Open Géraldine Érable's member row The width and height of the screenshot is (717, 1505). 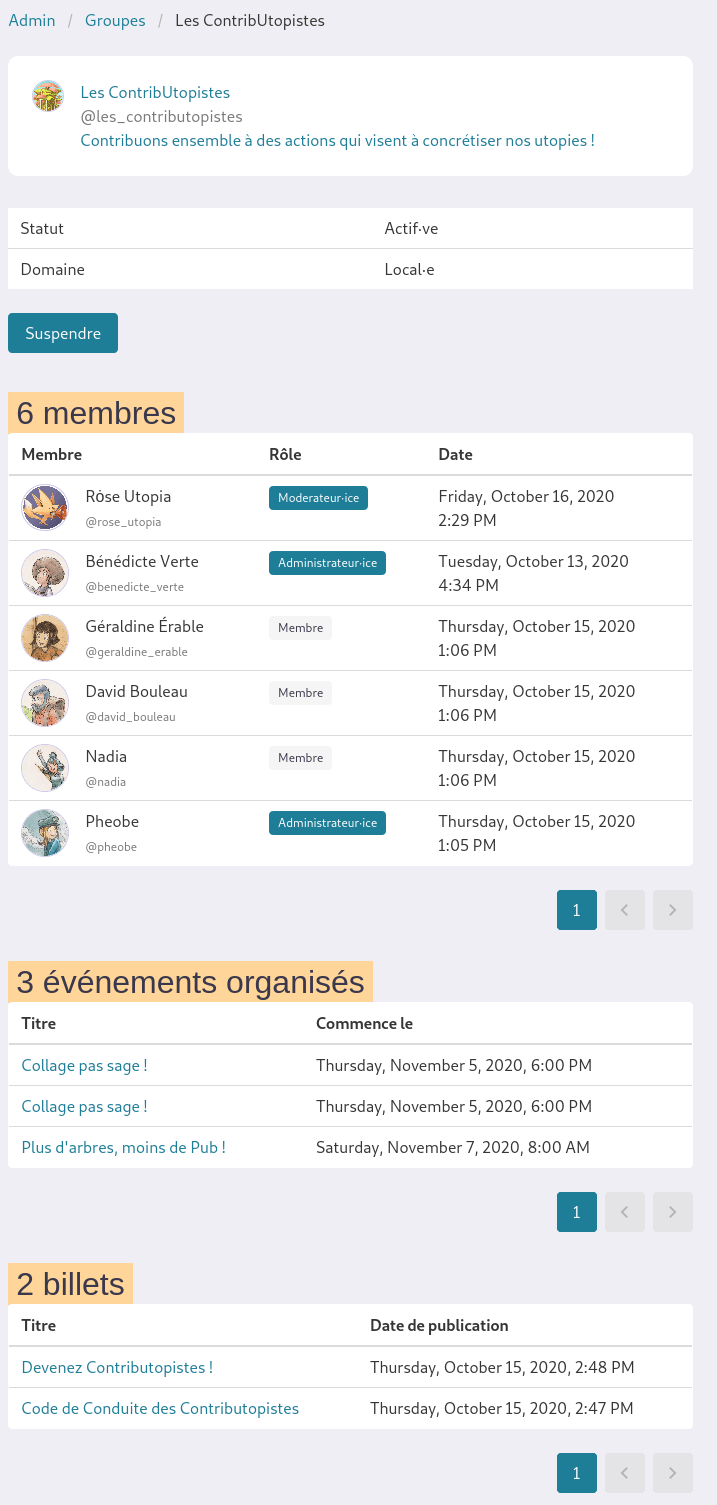point(350,638)
